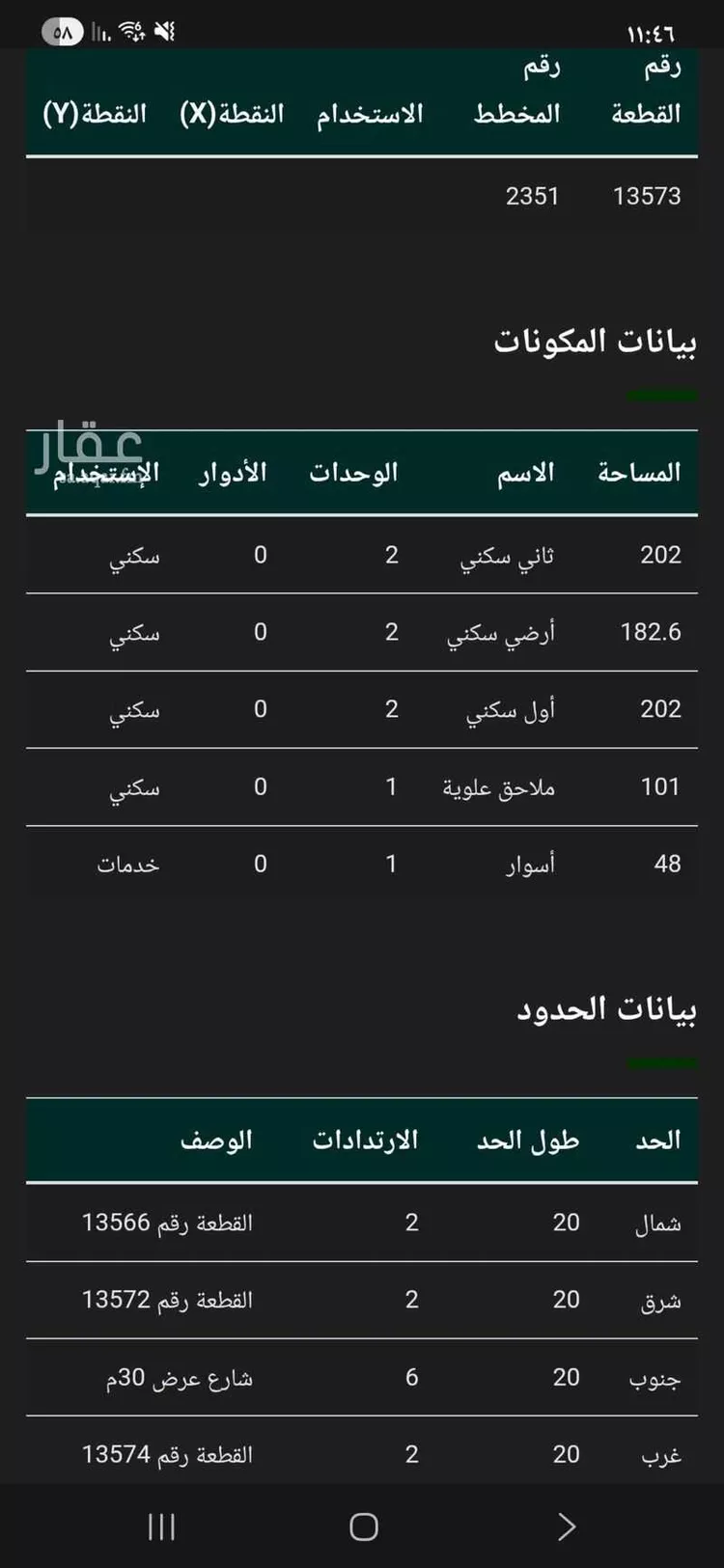724x1568 pixels.
Task: Select plan number 2351
Action: point(531,196)
